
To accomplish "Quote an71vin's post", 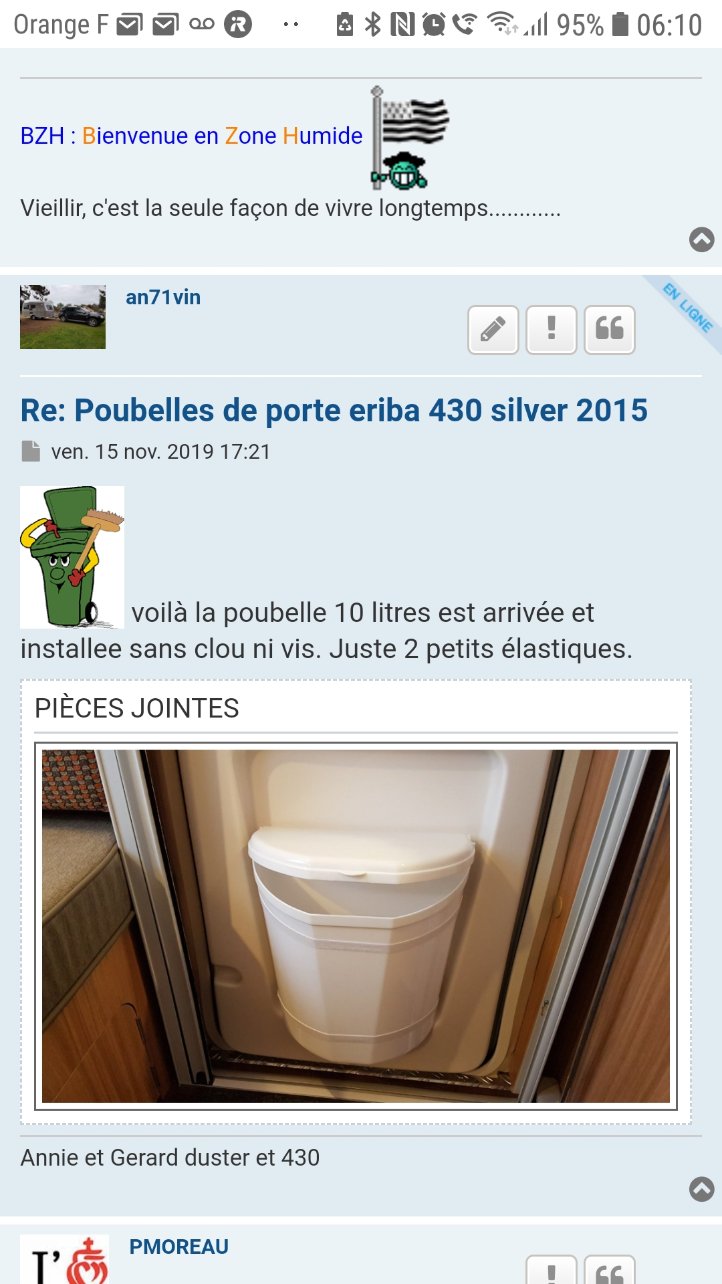I will (609, 329).
